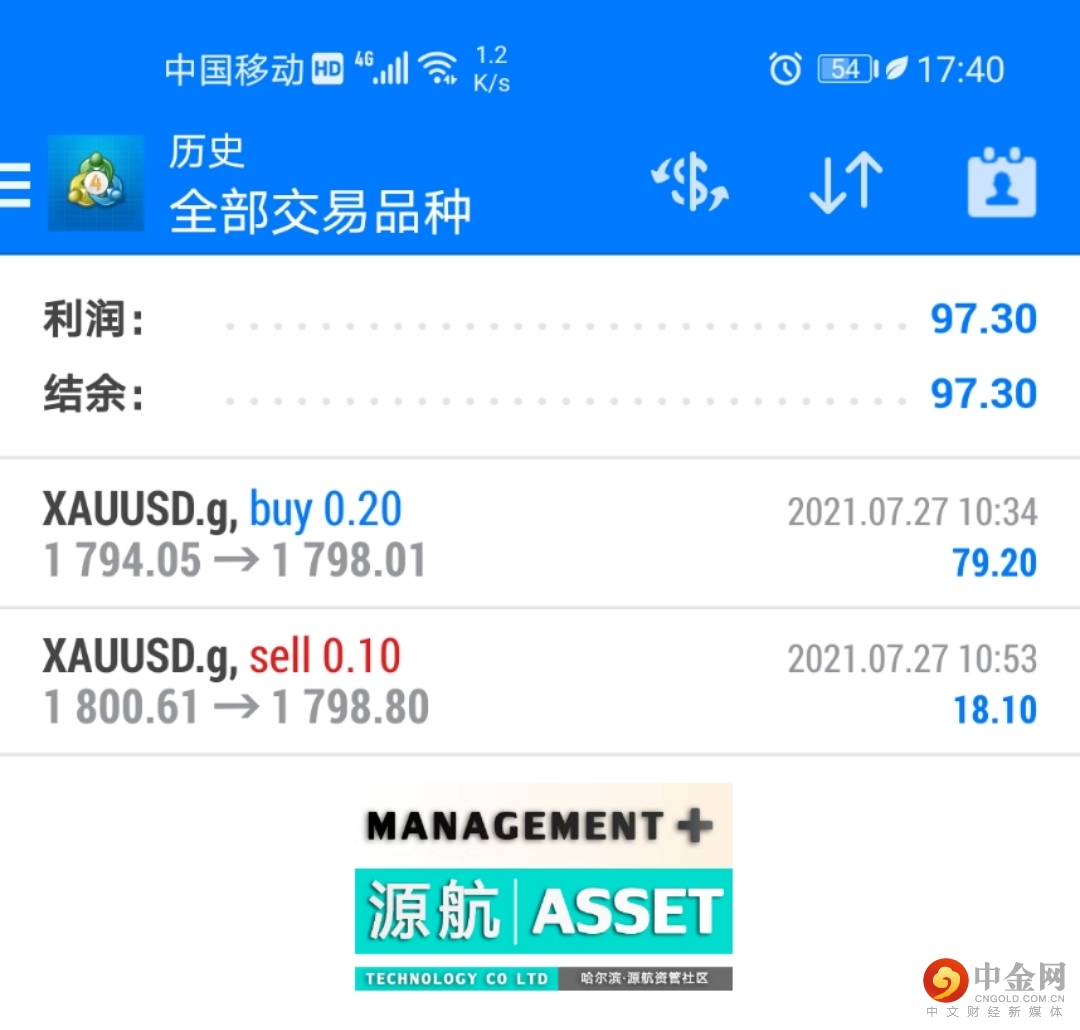This screenshot has width=1080, height=1030.
Task: Open the XAUUSD.g buy 0.20 trade
Action: (x=540, y=534)
